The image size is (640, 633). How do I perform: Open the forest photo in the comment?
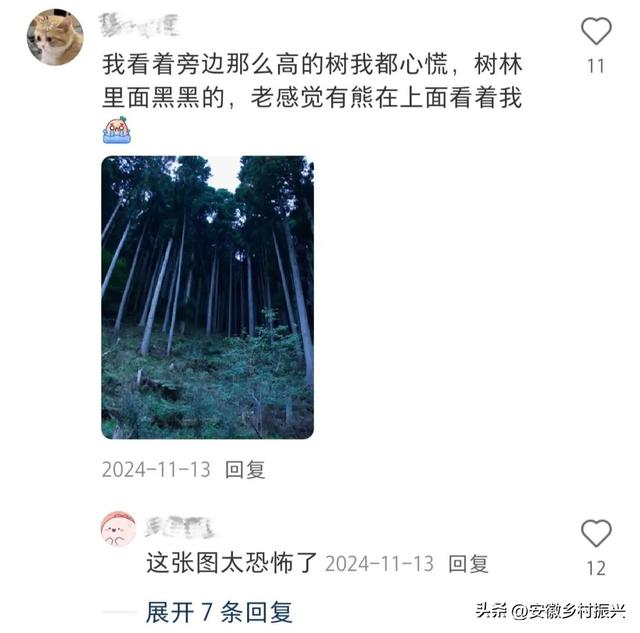coord(207,297)
